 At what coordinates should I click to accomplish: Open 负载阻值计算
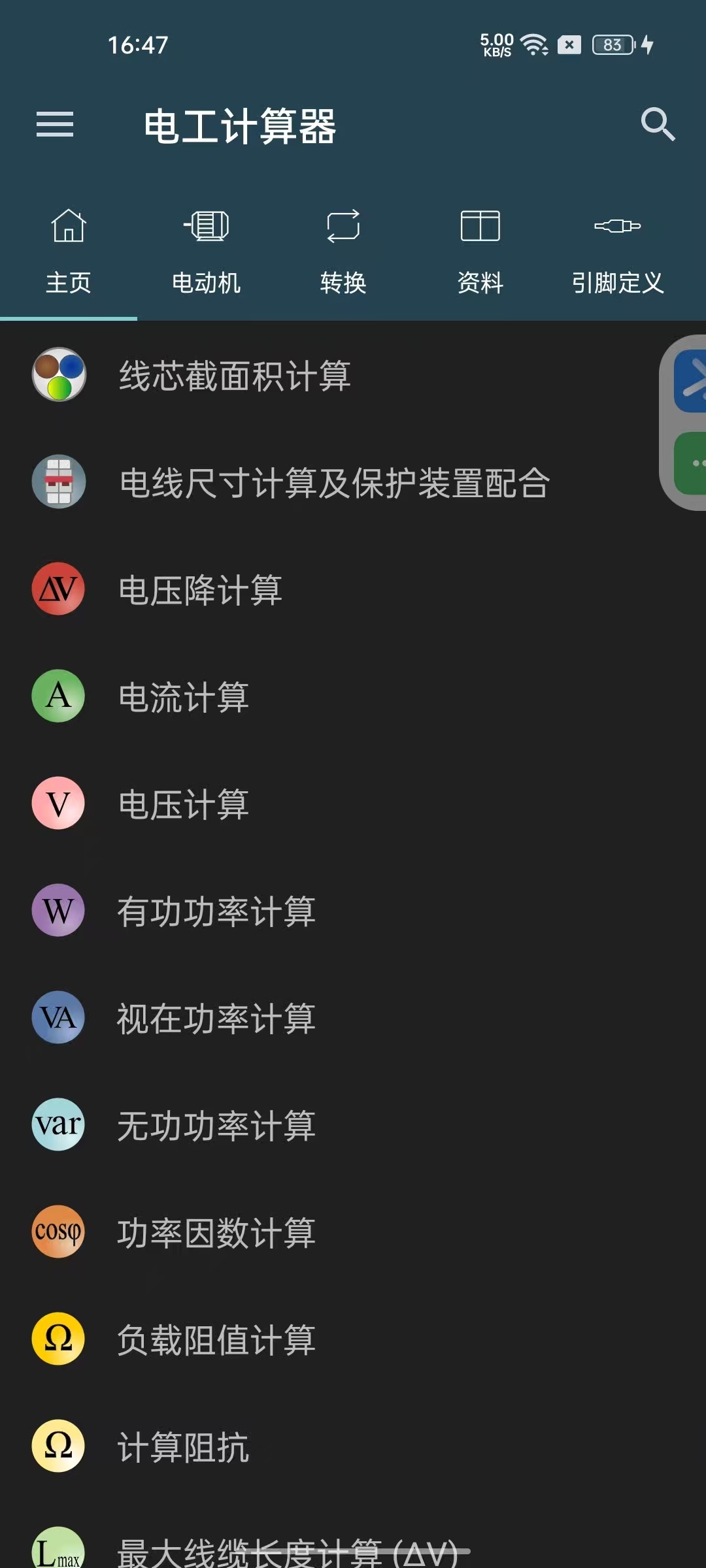(216, 1340)
